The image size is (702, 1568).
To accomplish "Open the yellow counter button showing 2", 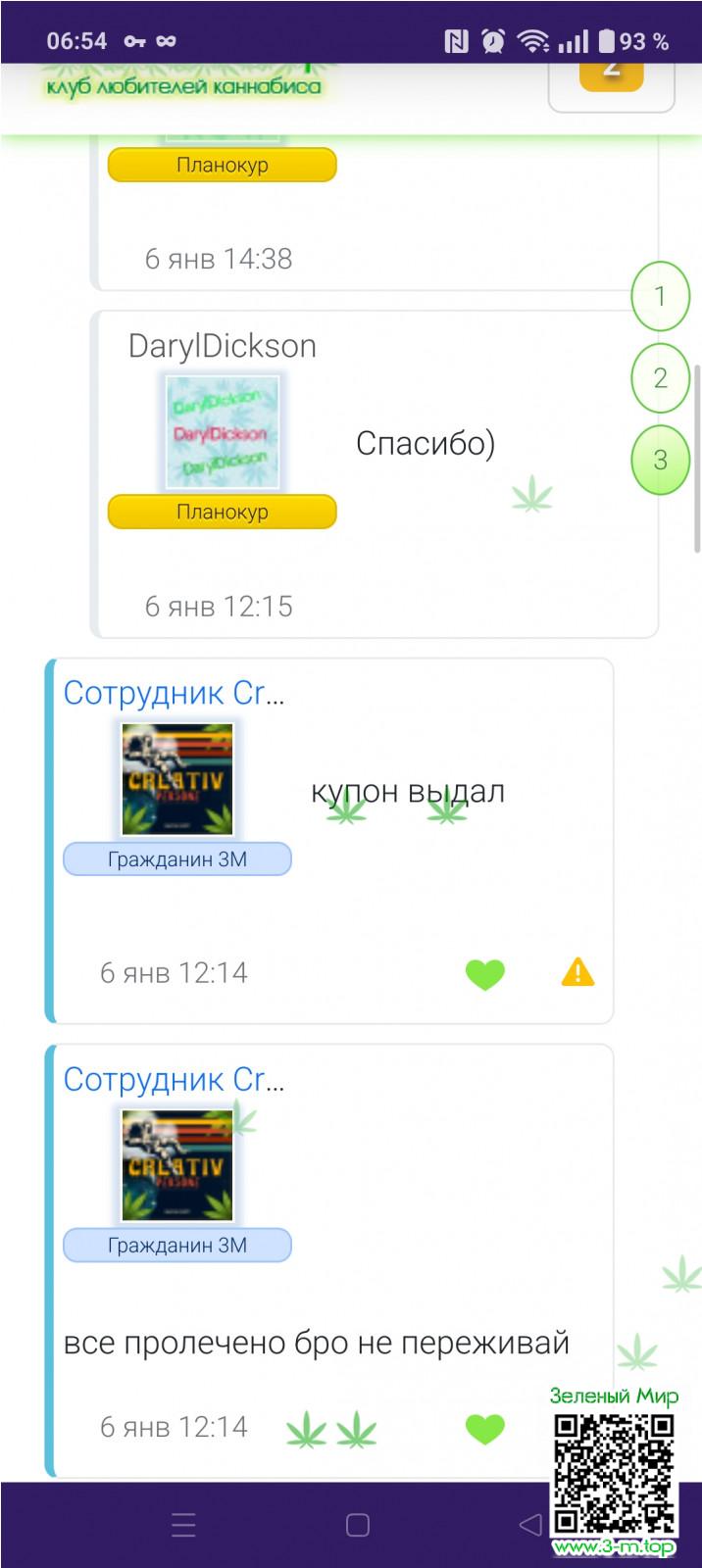I will coord(611,74).
